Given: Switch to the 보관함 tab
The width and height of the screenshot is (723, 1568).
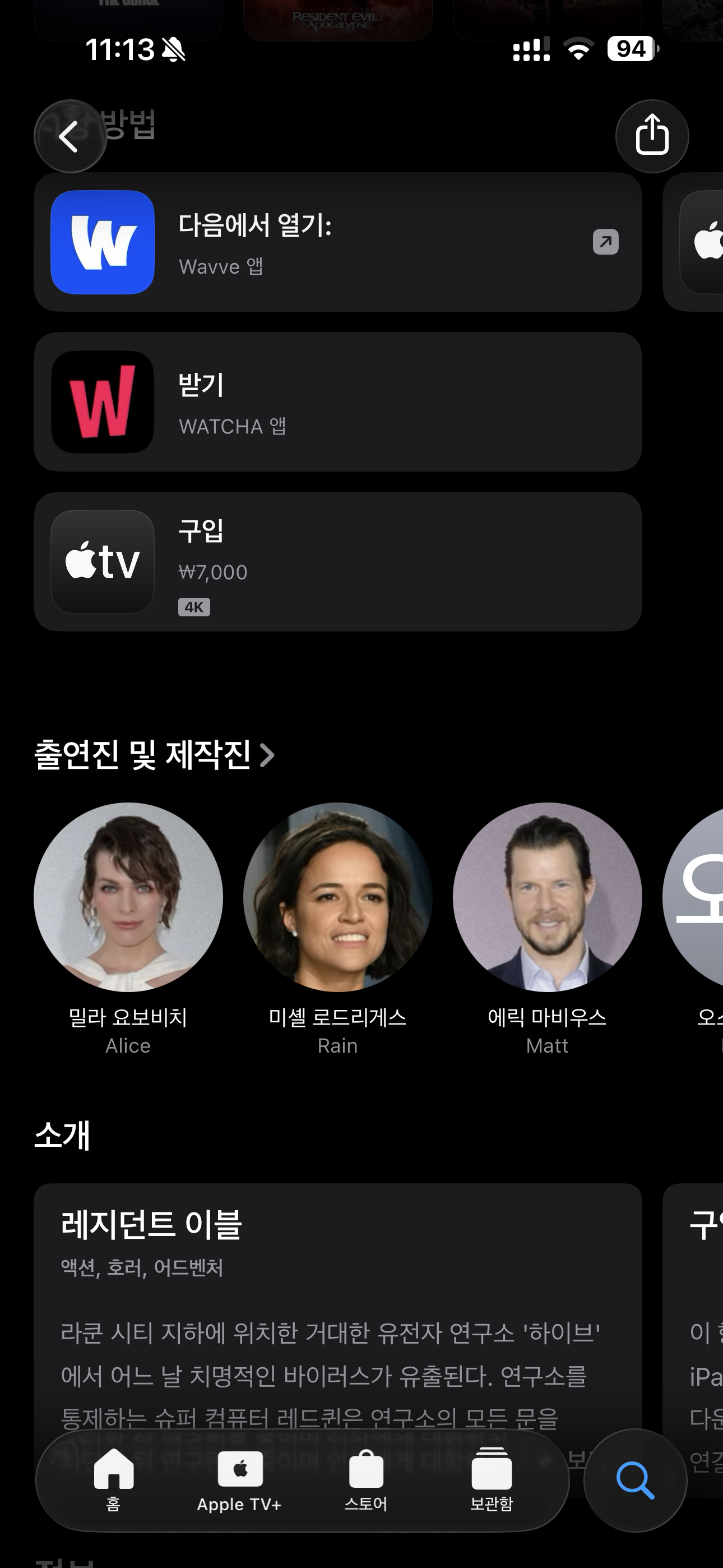Looking at the screenshot, I should [492, 1480].
